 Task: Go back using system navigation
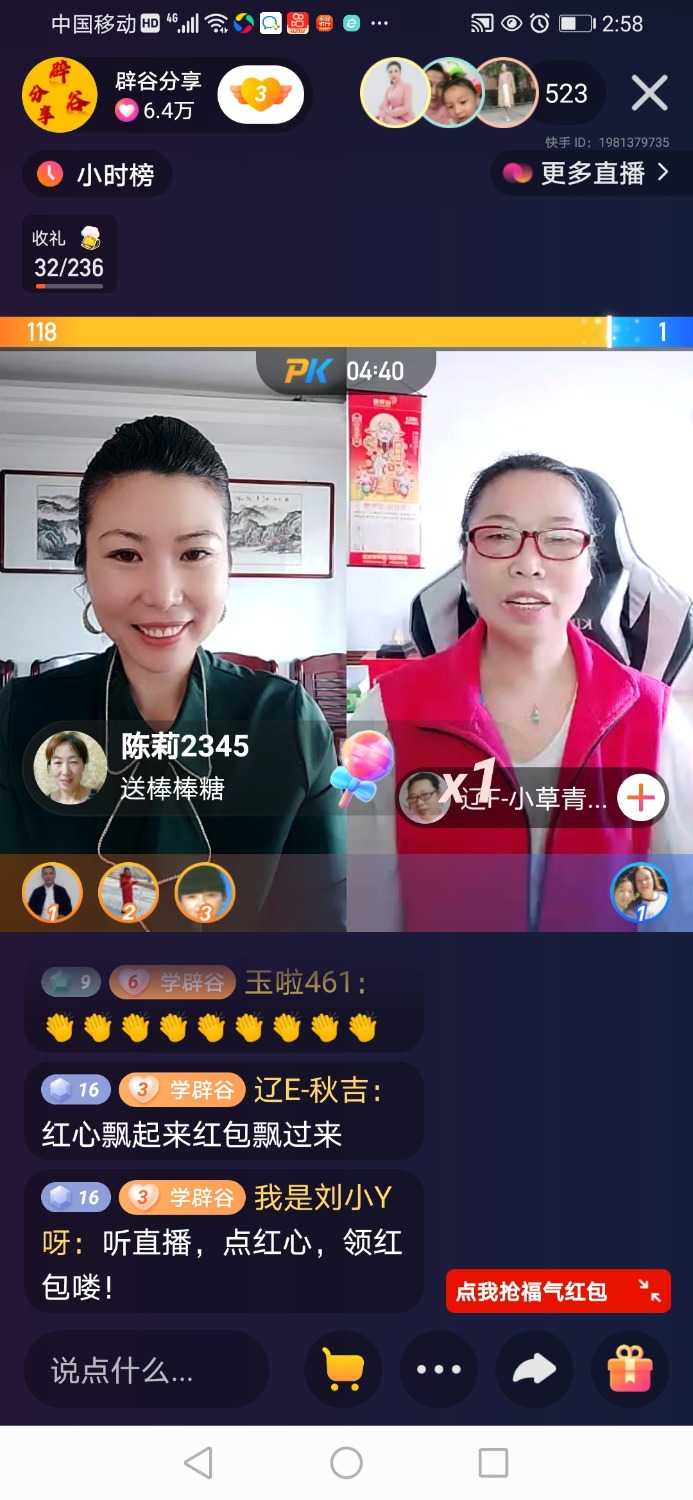pos(198,1463)
